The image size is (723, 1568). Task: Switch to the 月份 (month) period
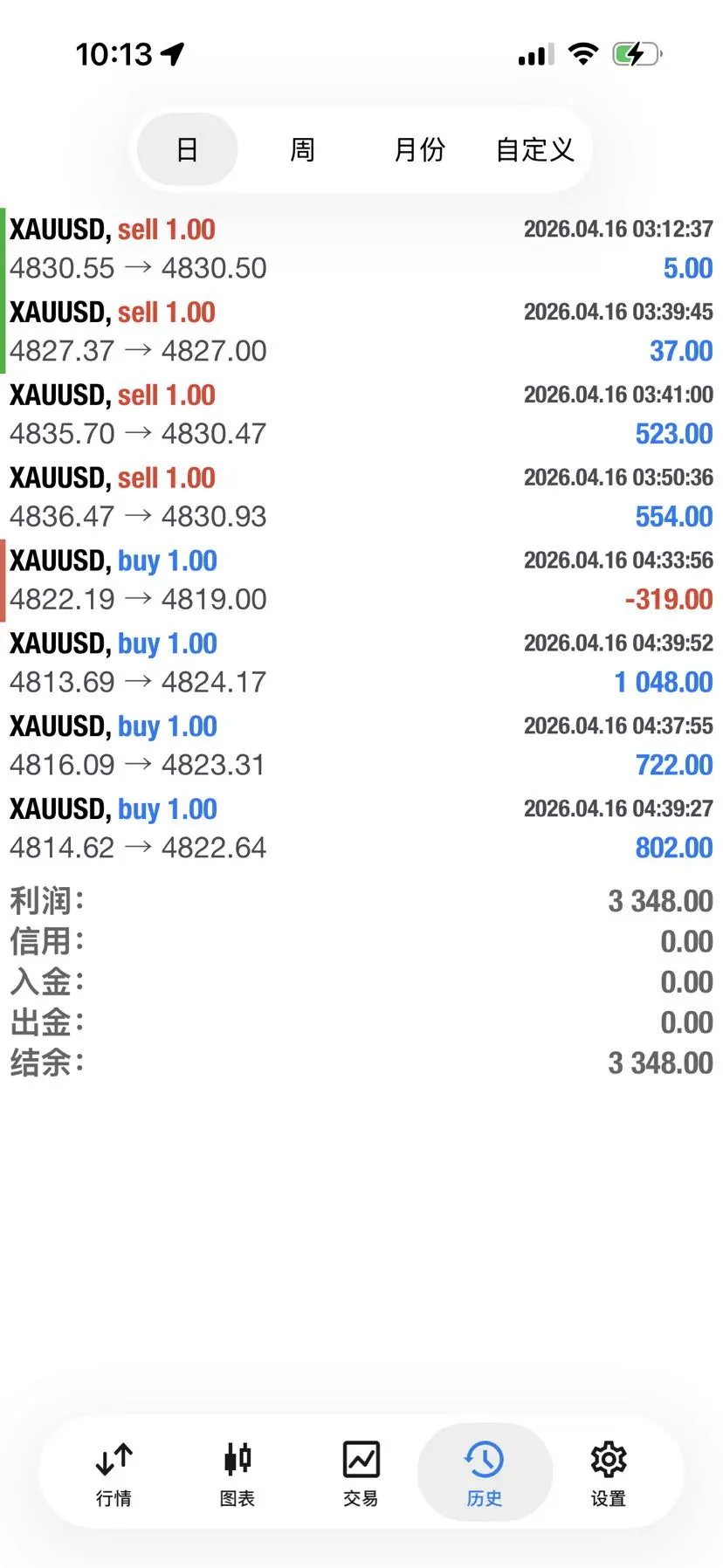click(419, 150)
